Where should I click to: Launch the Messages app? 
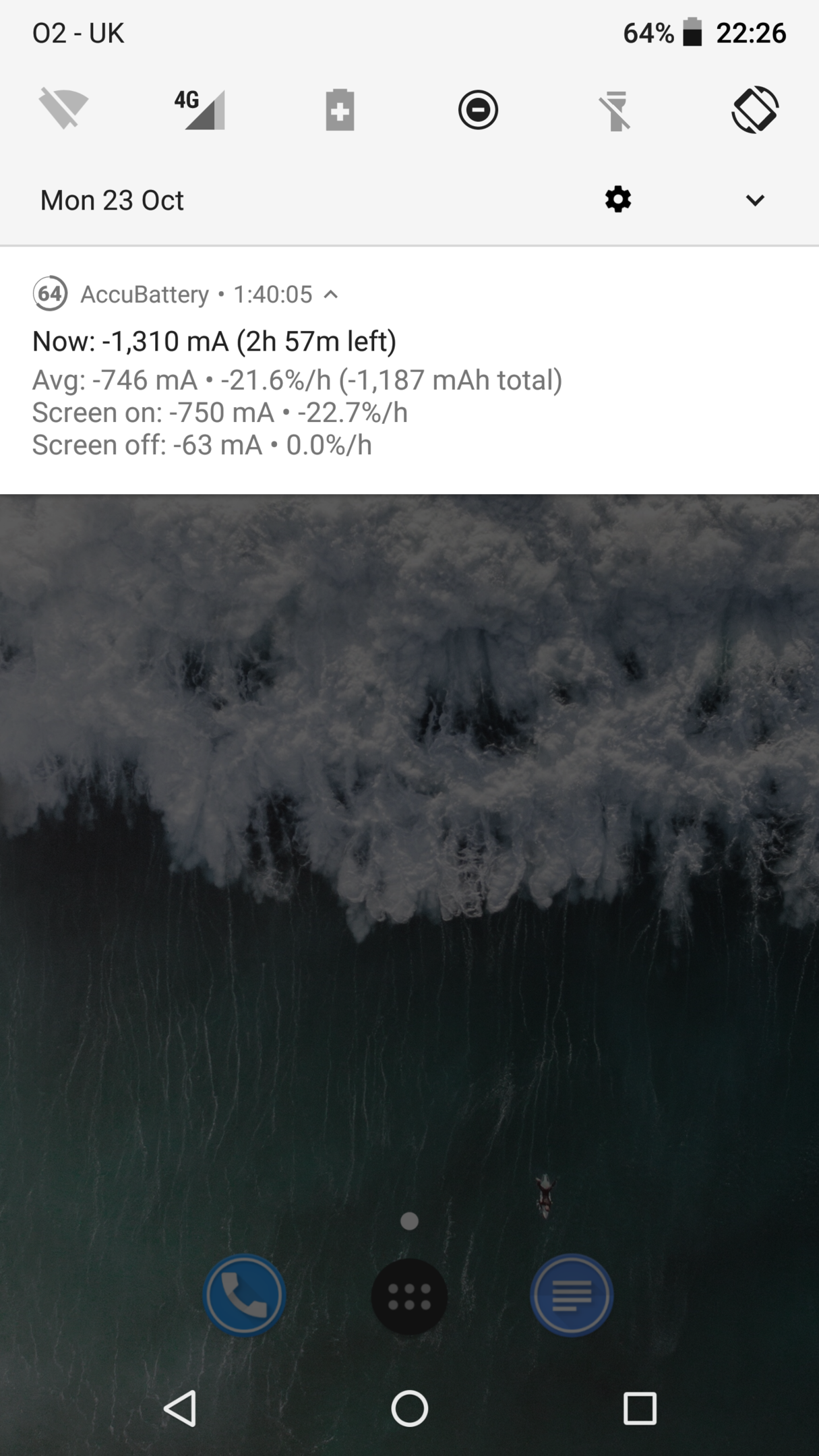572,1295
